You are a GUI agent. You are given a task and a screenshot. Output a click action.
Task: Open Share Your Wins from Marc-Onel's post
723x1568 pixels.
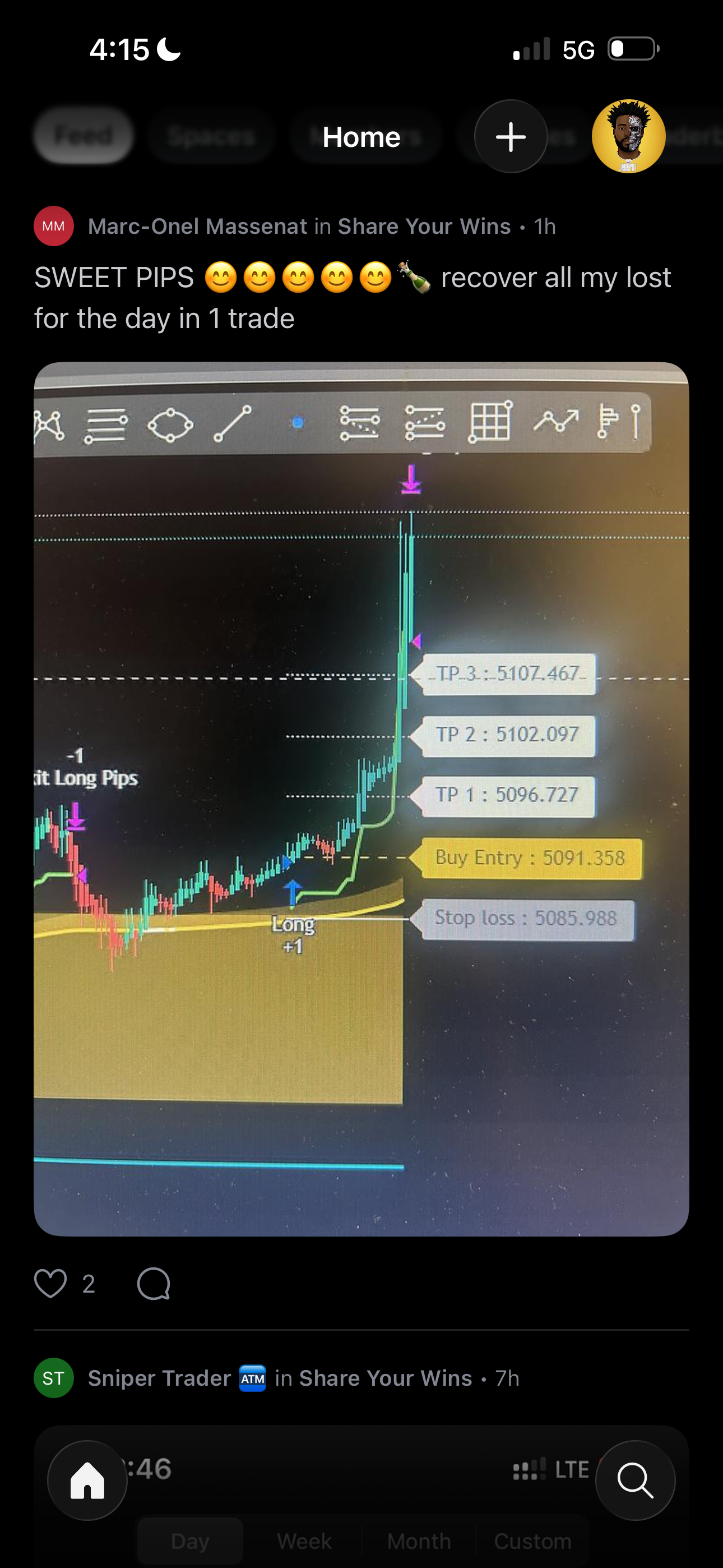tap(424, 227)
